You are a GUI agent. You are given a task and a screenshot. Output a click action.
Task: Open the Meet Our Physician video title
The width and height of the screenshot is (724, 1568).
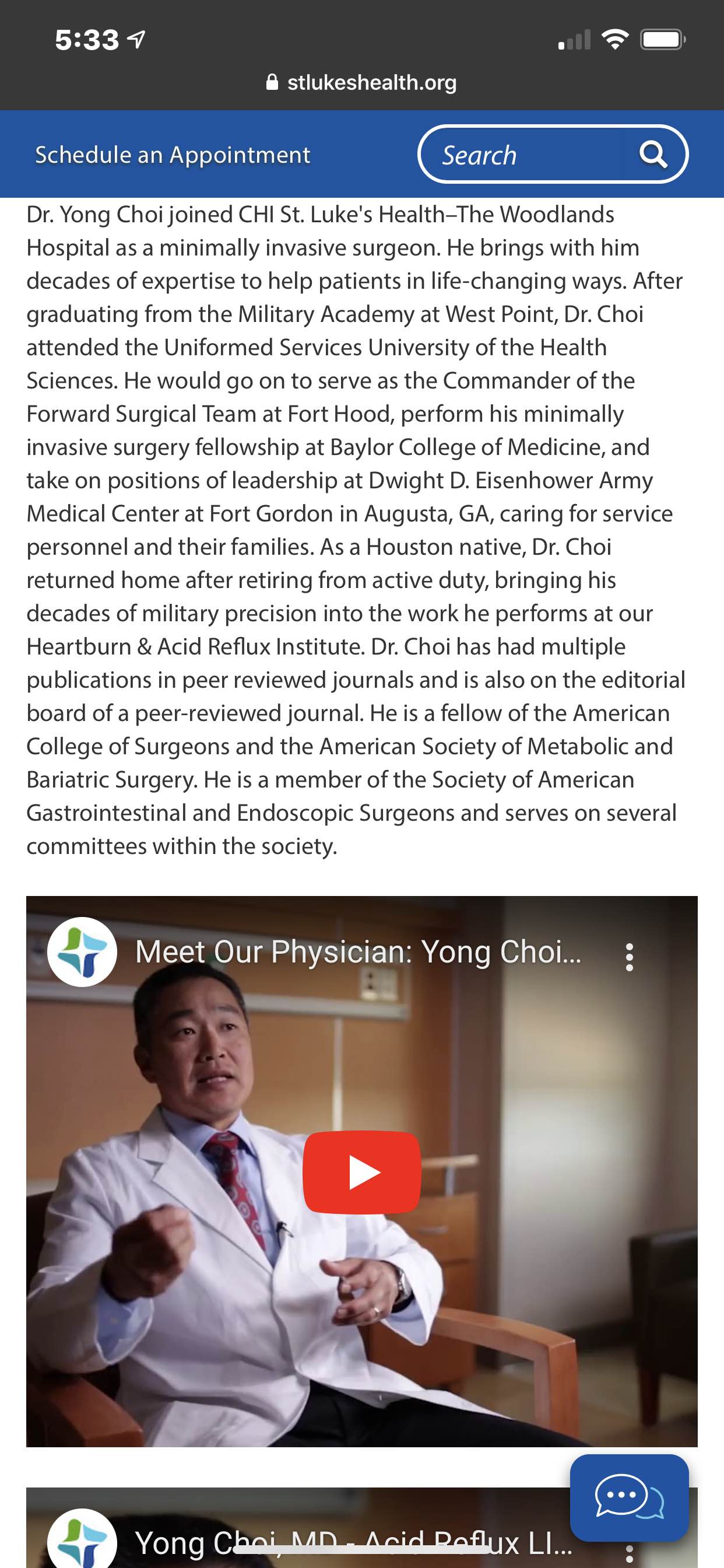[x=358, y=952]
